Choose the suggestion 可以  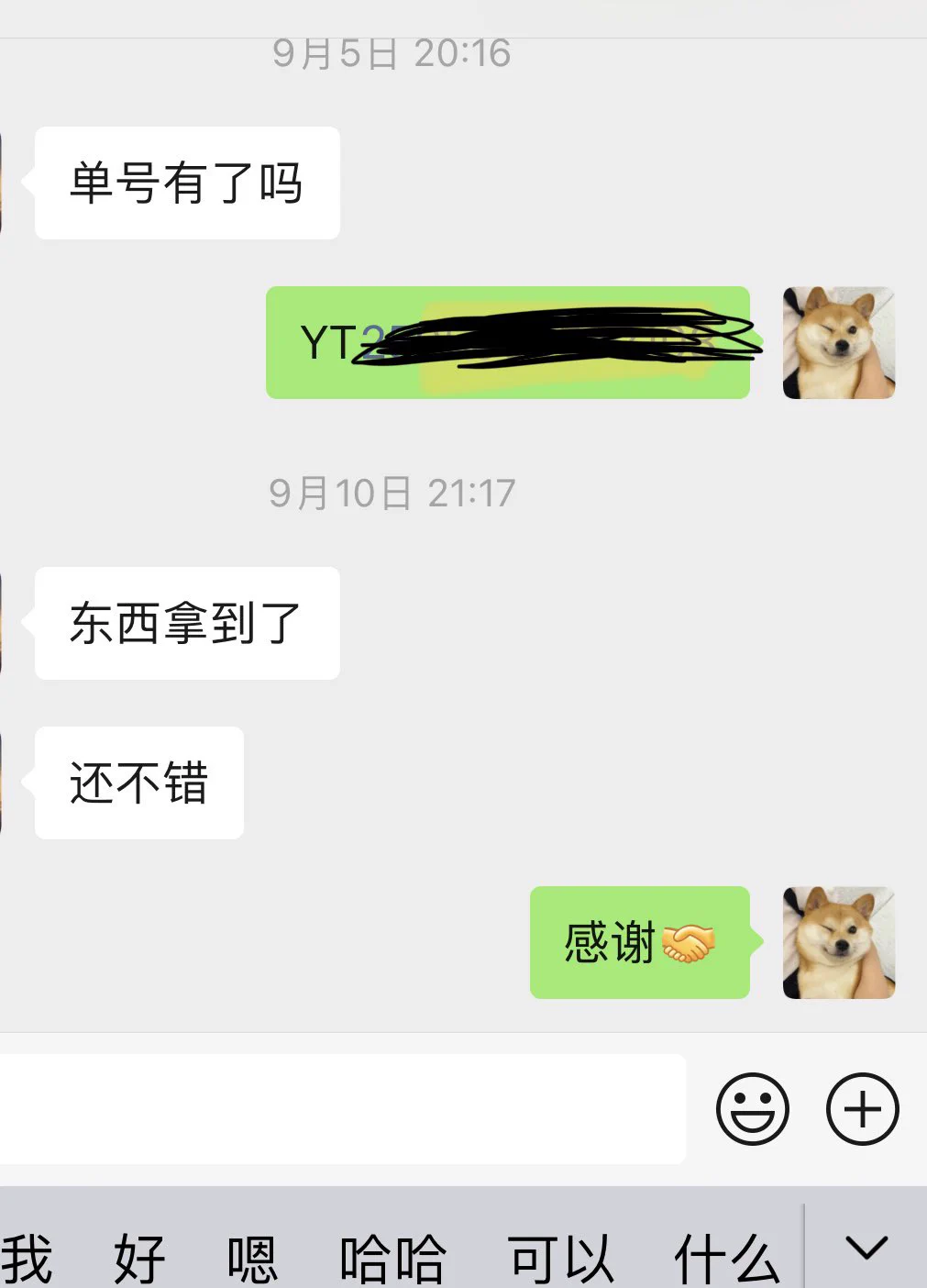tap(559, 1258)
